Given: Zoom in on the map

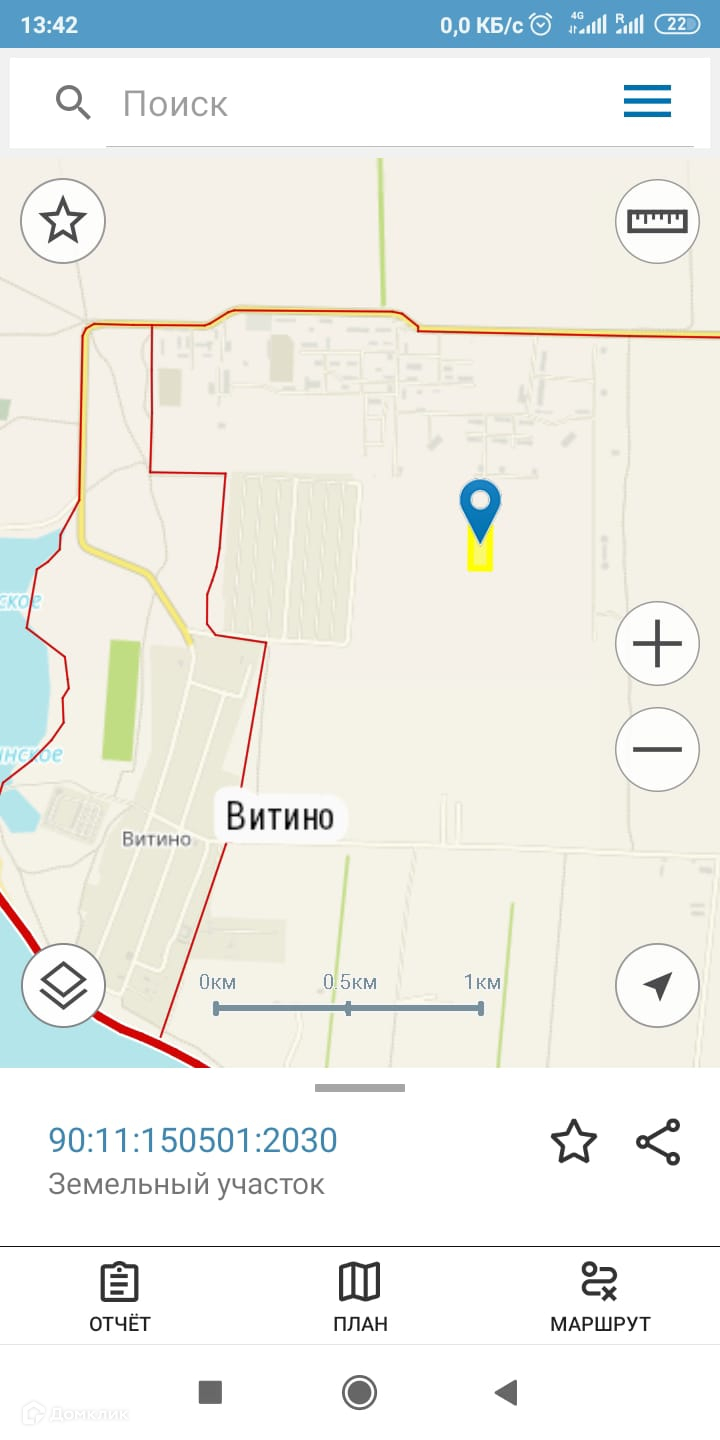Looking at the screenshot, I should (657, 644).
